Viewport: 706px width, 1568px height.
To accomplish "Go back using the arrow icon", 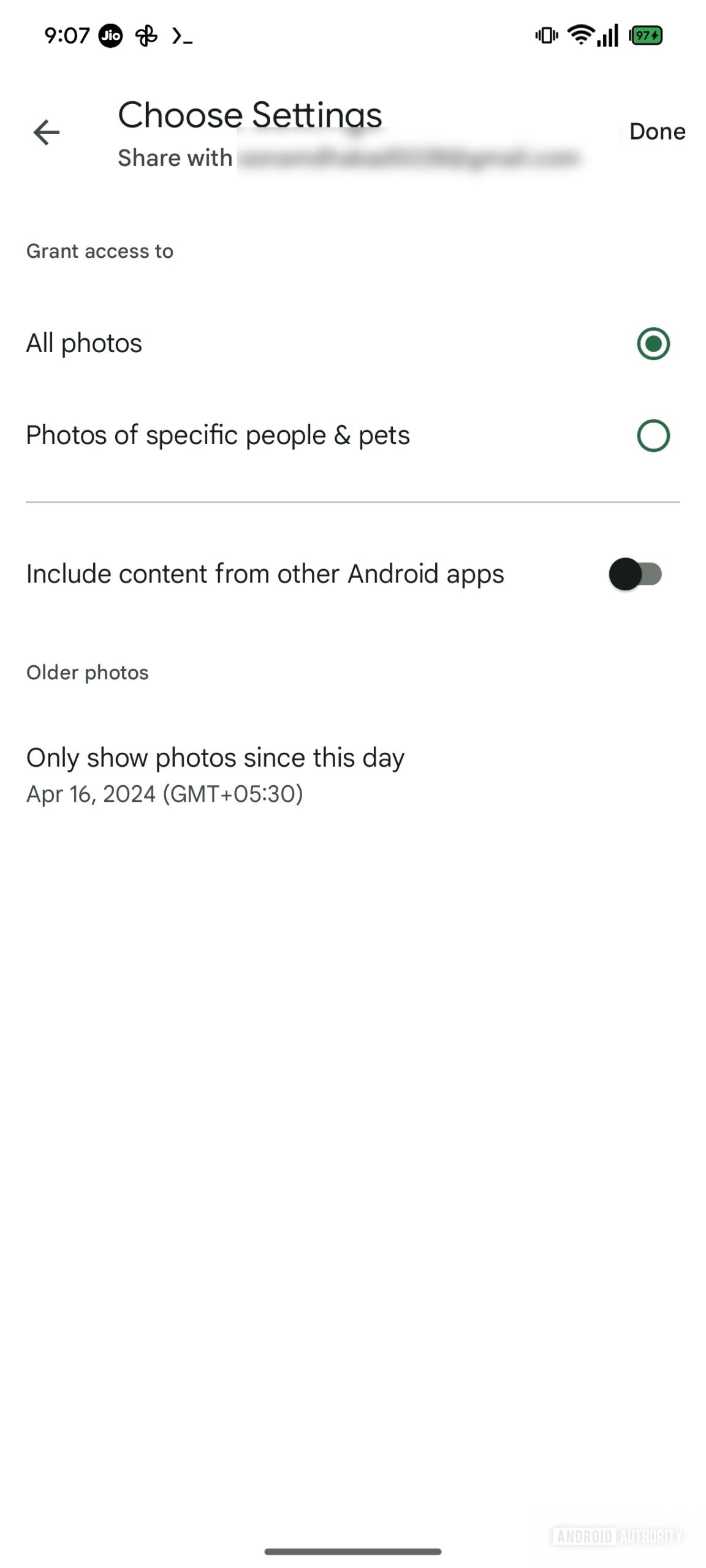I will pyautogui.click(x=47, y=132).
